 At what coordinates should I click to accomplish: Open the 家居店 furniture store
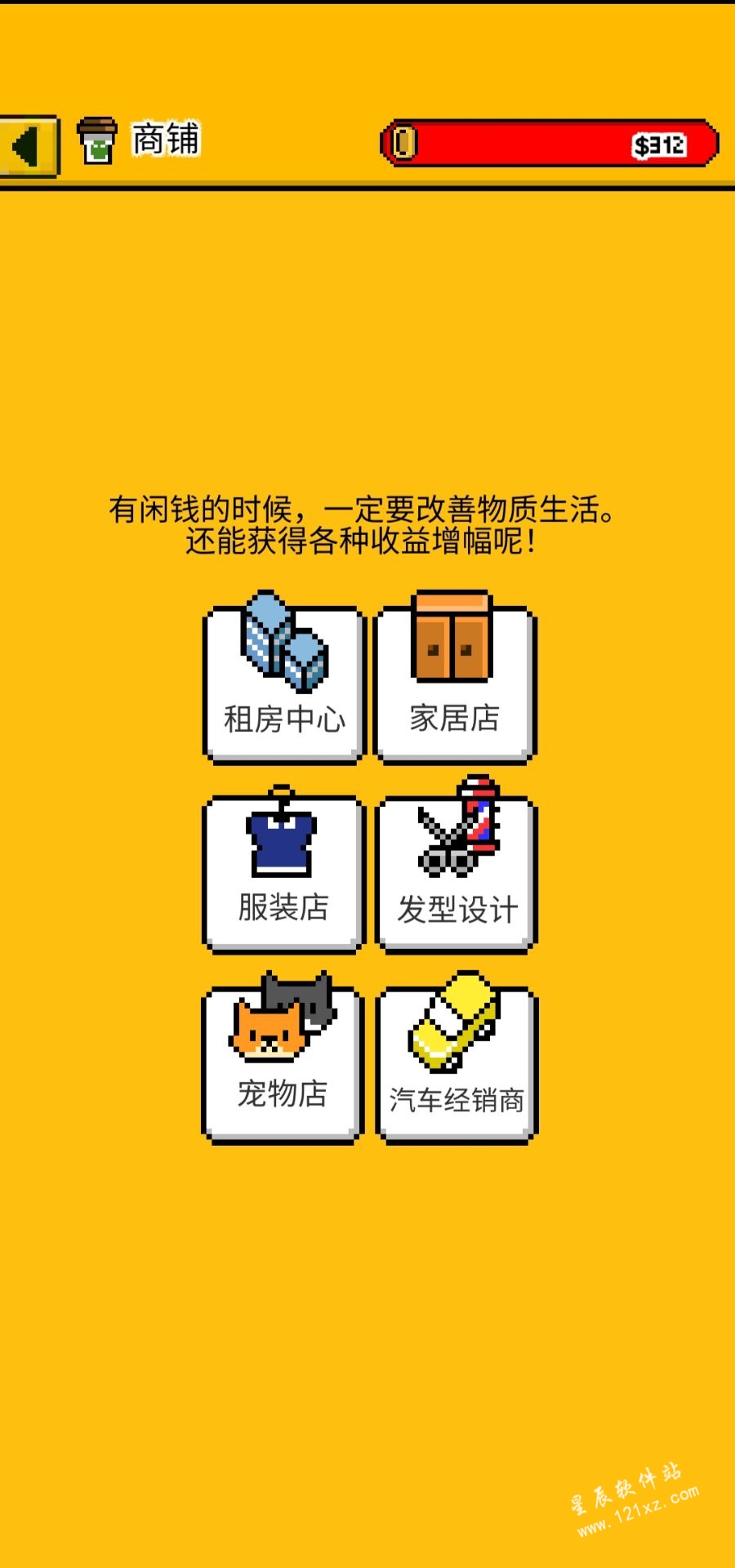(x=456, y=684)
